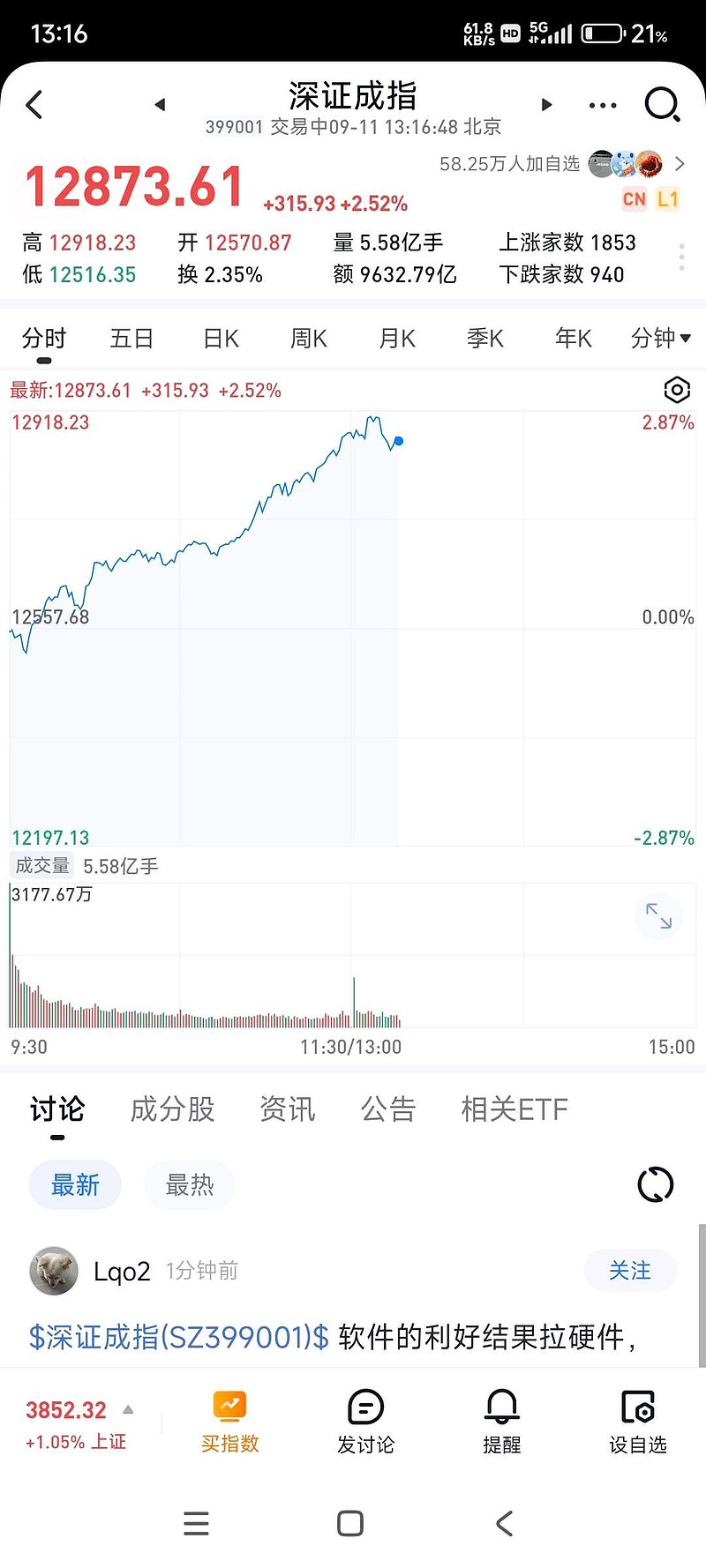Open chart settings with the gear icon

click(x=676, y=390)
